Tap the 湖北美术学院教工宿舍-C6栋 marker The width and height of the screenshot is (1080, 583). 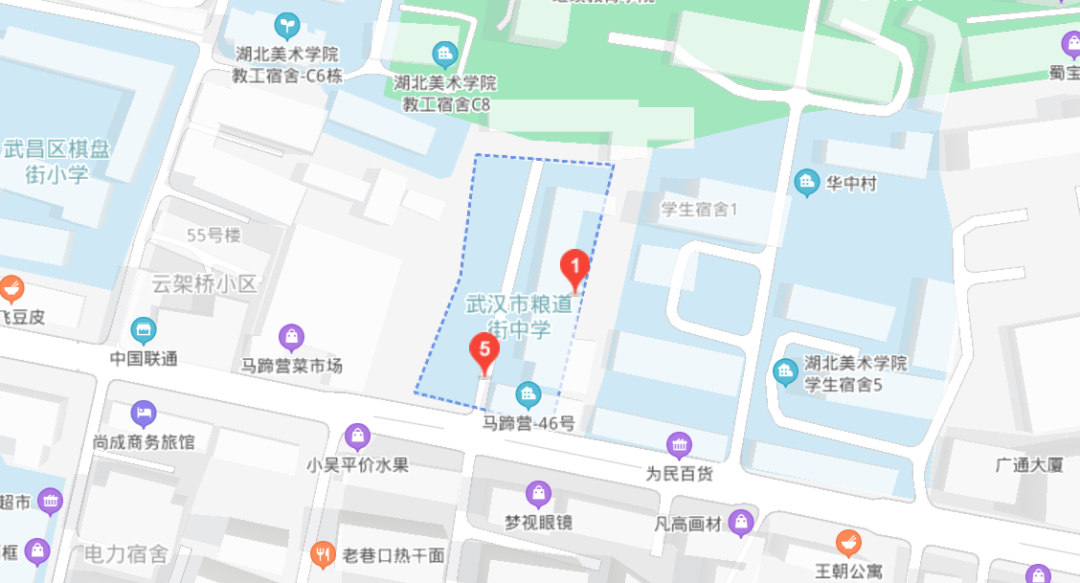[287, 24]
